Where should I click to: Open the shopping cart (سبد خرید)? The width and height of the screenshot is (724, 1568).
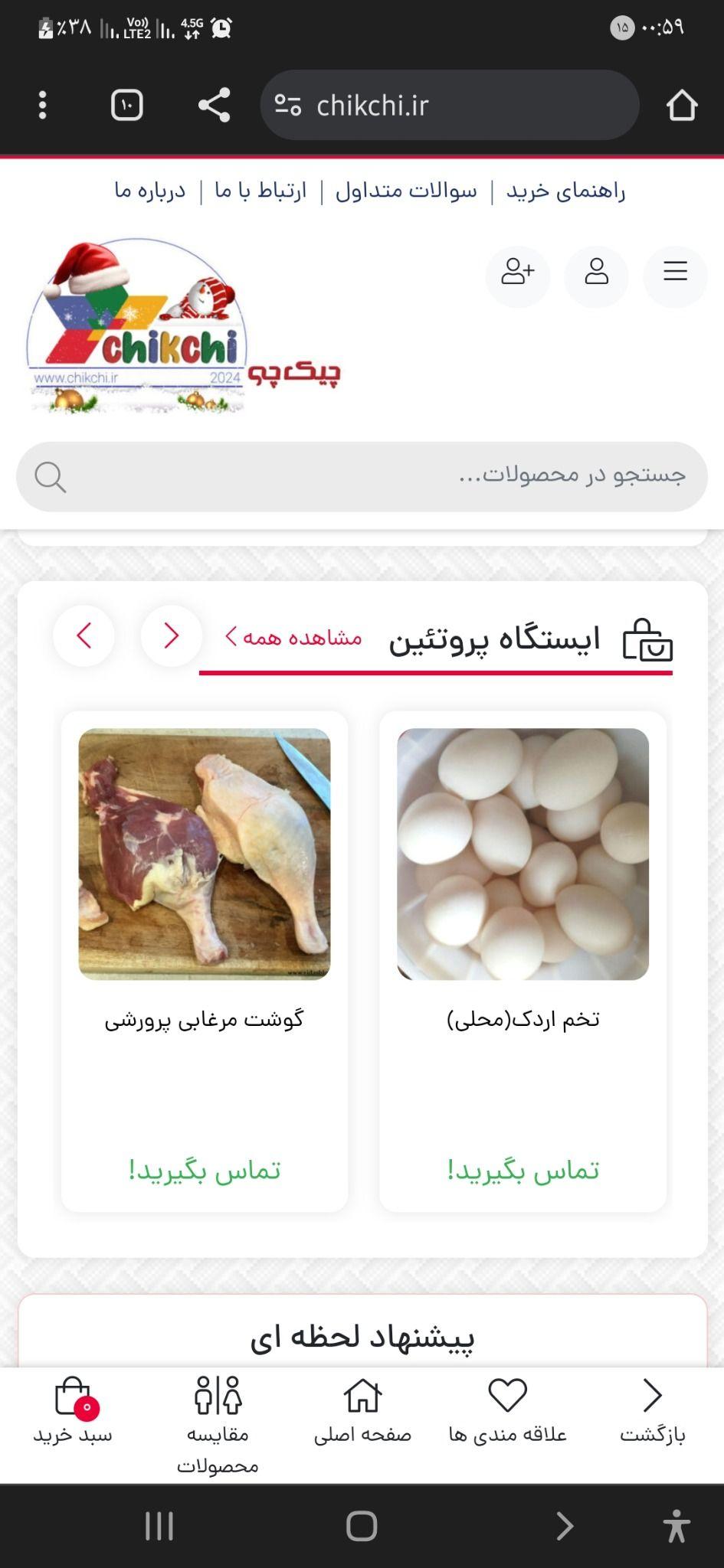tap(74, 1407)
